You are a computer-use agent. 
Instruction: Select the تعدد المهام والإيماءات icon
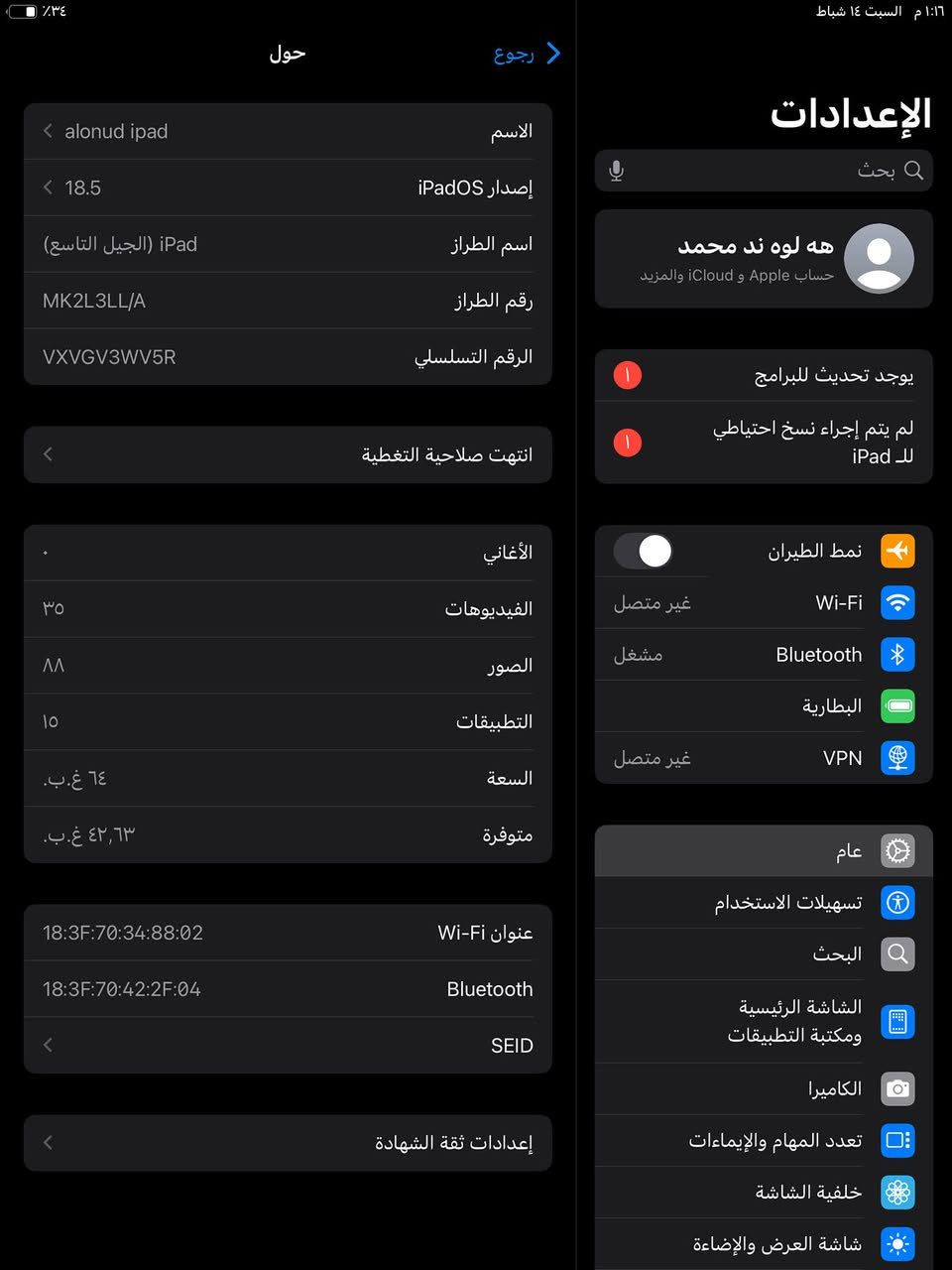point(897,1140)
